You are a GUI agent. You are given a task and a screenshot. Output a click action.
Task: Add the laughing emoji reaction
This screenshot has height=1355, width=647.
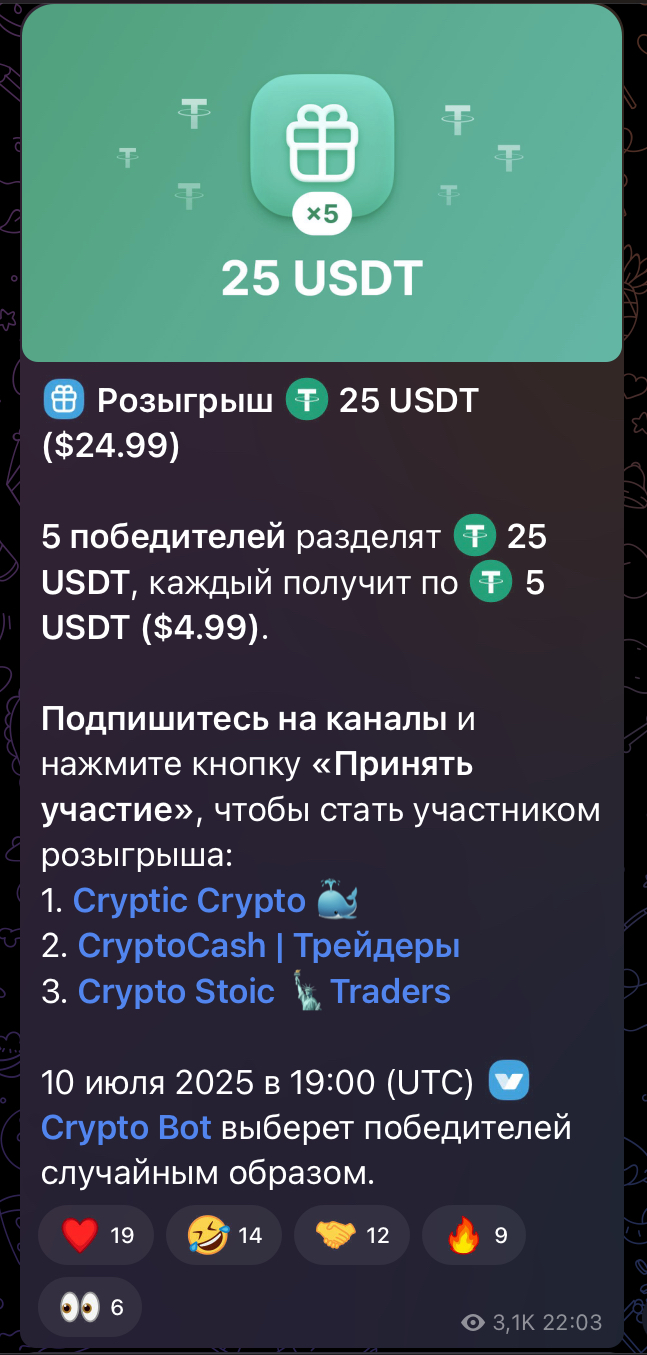tap(224, 1236)
